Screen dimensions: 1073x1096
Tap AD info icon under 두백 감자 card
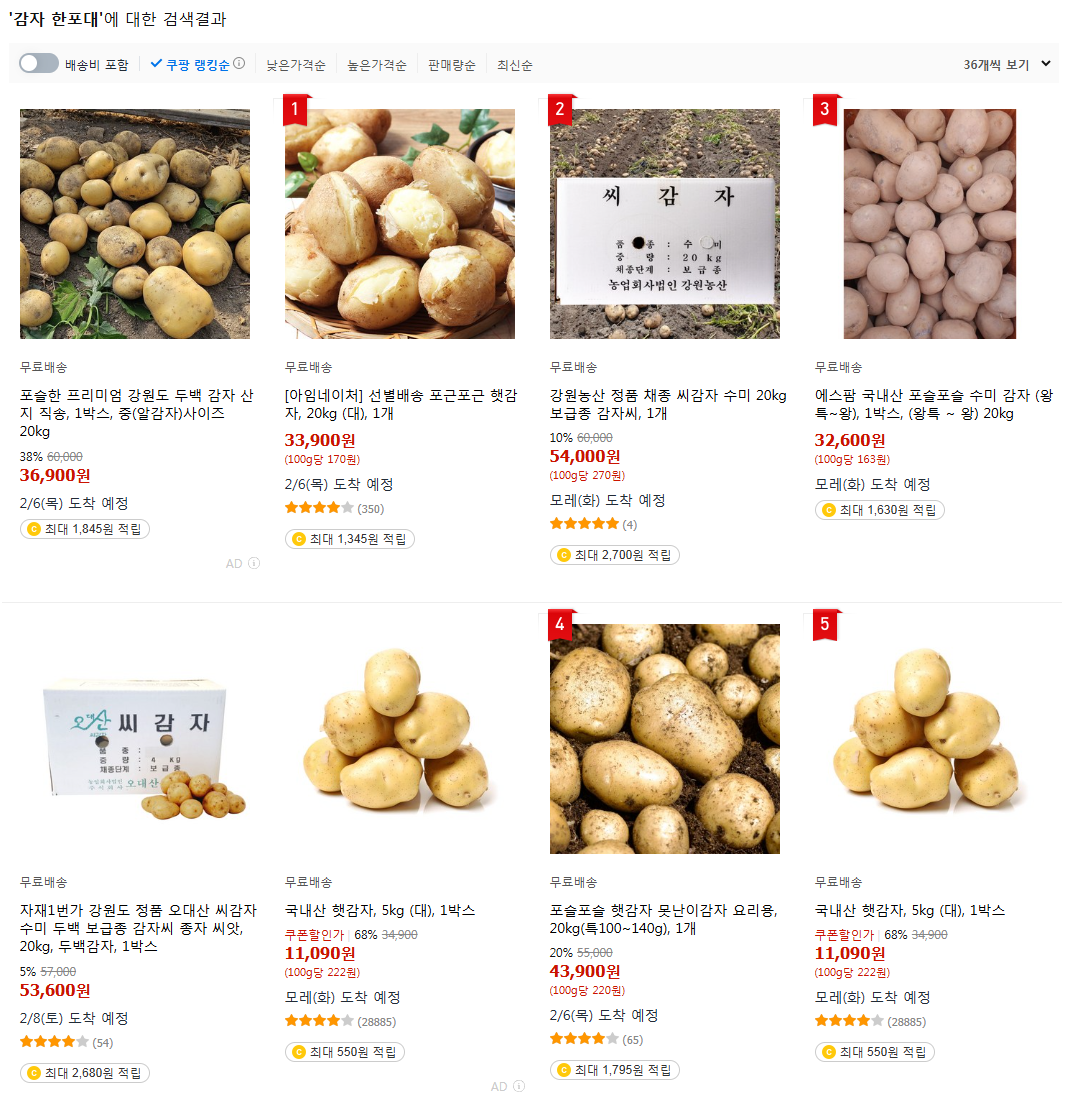coord(254,563)
